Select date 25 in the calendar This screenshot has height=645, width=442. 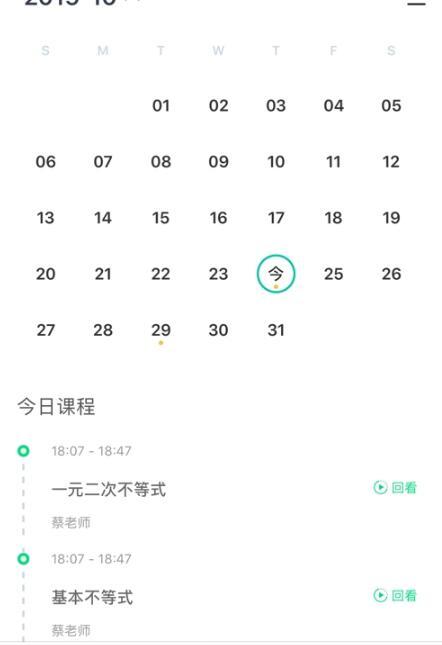(333, 274)
